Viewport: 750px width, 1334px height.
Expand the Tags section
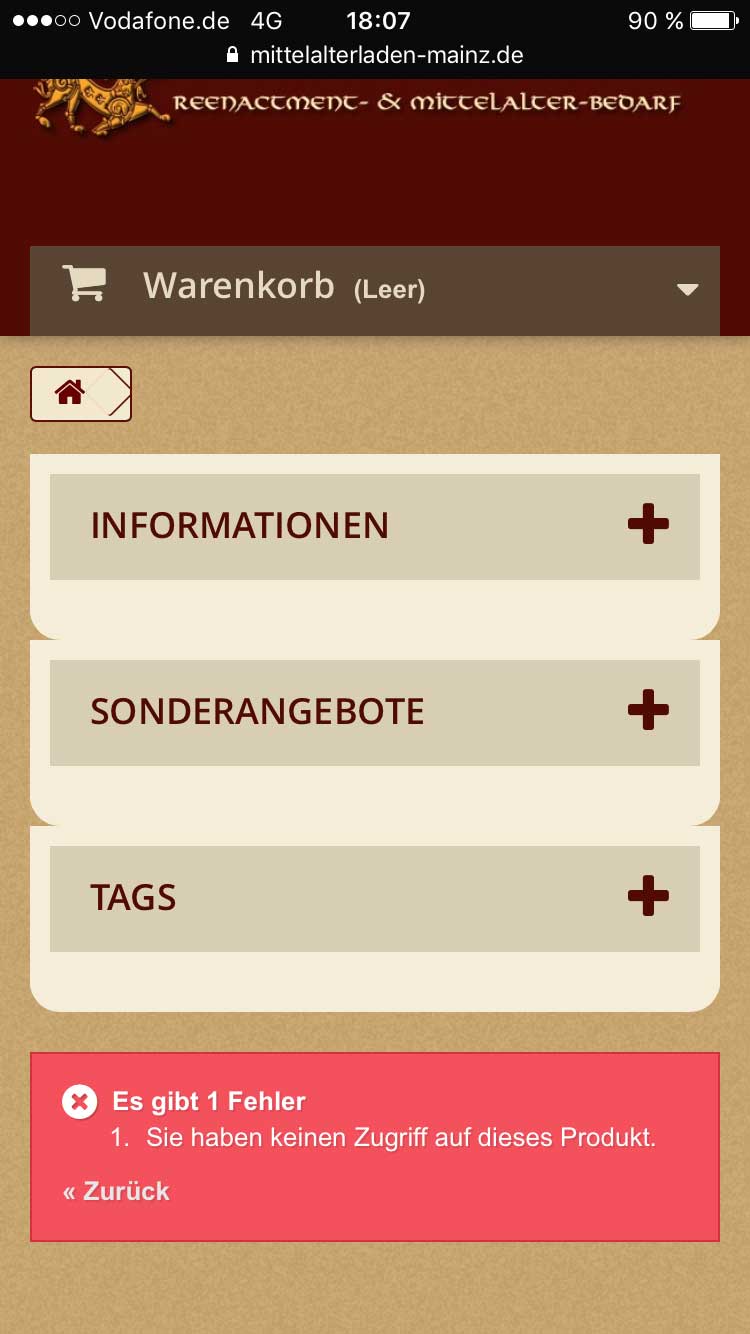pos(648,897)
